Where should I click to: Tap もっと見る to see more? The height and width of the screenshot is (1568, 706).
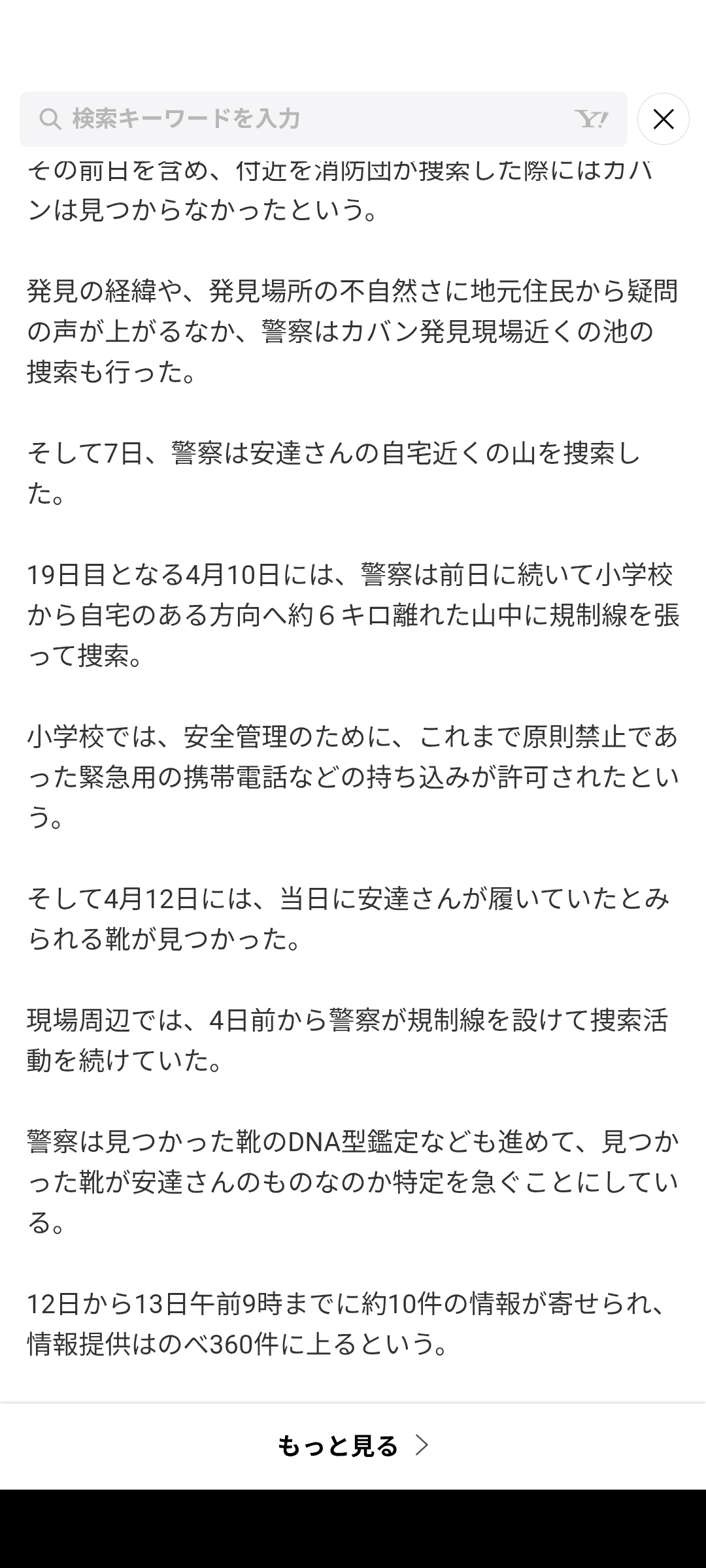click(353, 1445)
